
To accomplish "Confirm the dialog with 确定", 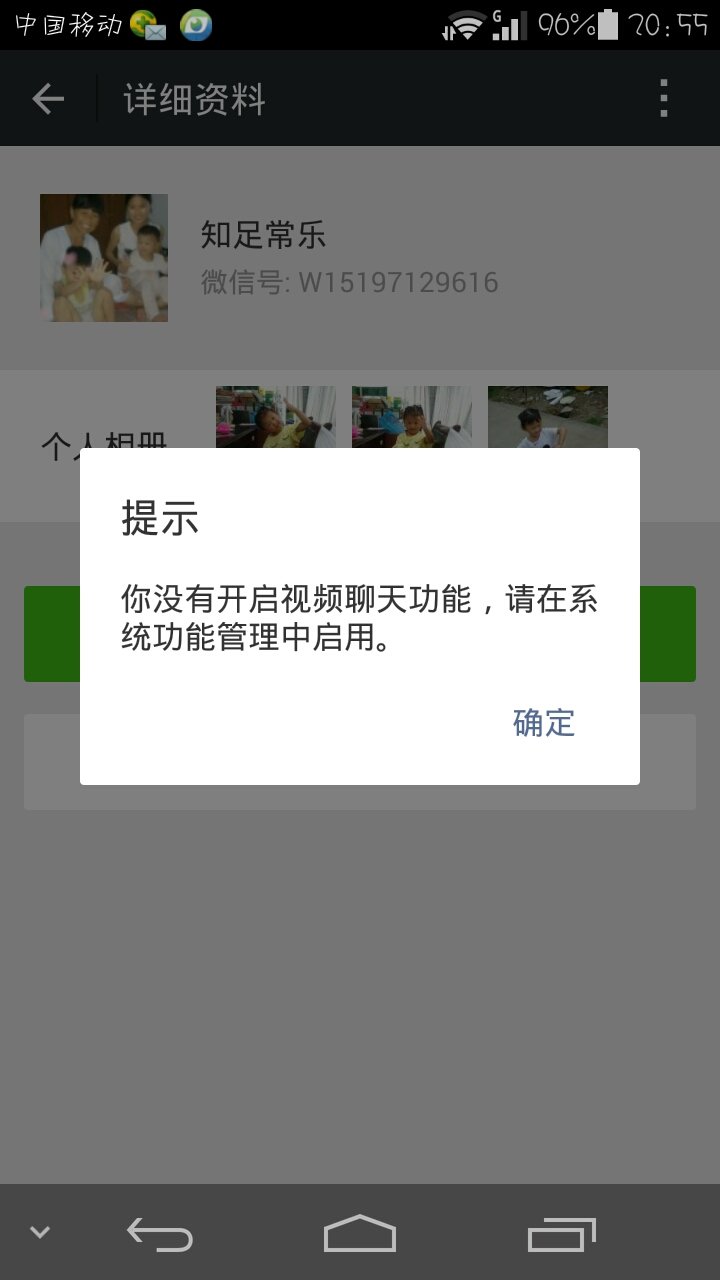I will [544, 723].
